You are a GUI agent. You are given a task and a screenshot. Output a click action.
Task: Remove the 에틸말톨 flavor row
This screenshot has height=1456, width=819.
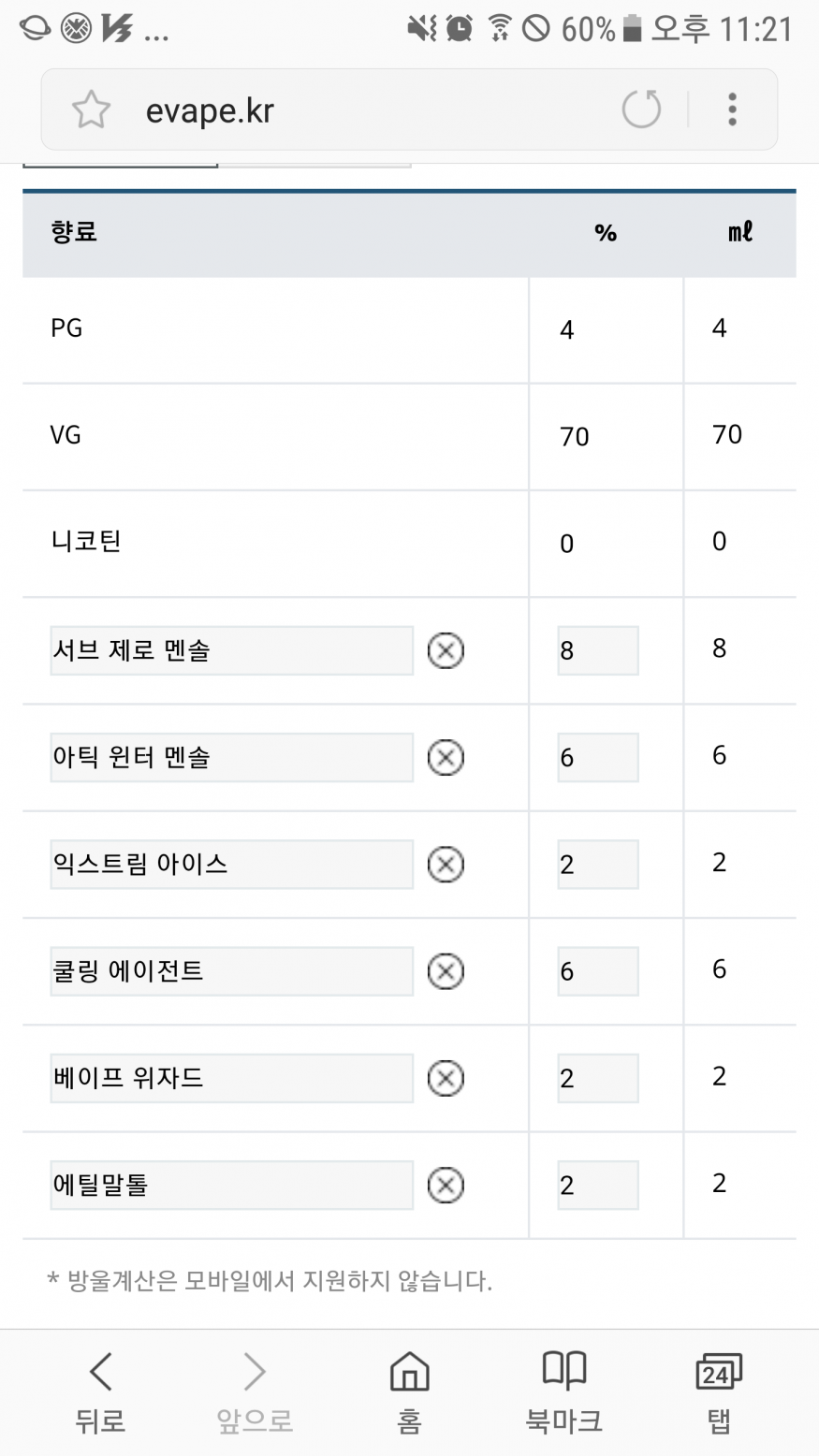tap(446, 1186)
